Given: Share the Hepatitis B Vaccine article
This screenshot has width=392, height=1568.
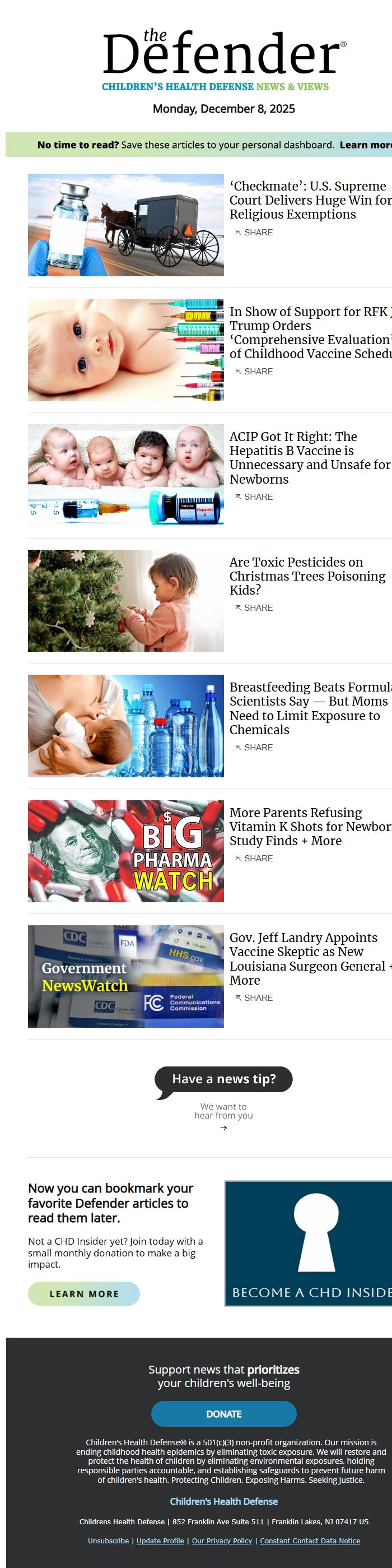Looking at the screenshot, I should tap(254, 497).
